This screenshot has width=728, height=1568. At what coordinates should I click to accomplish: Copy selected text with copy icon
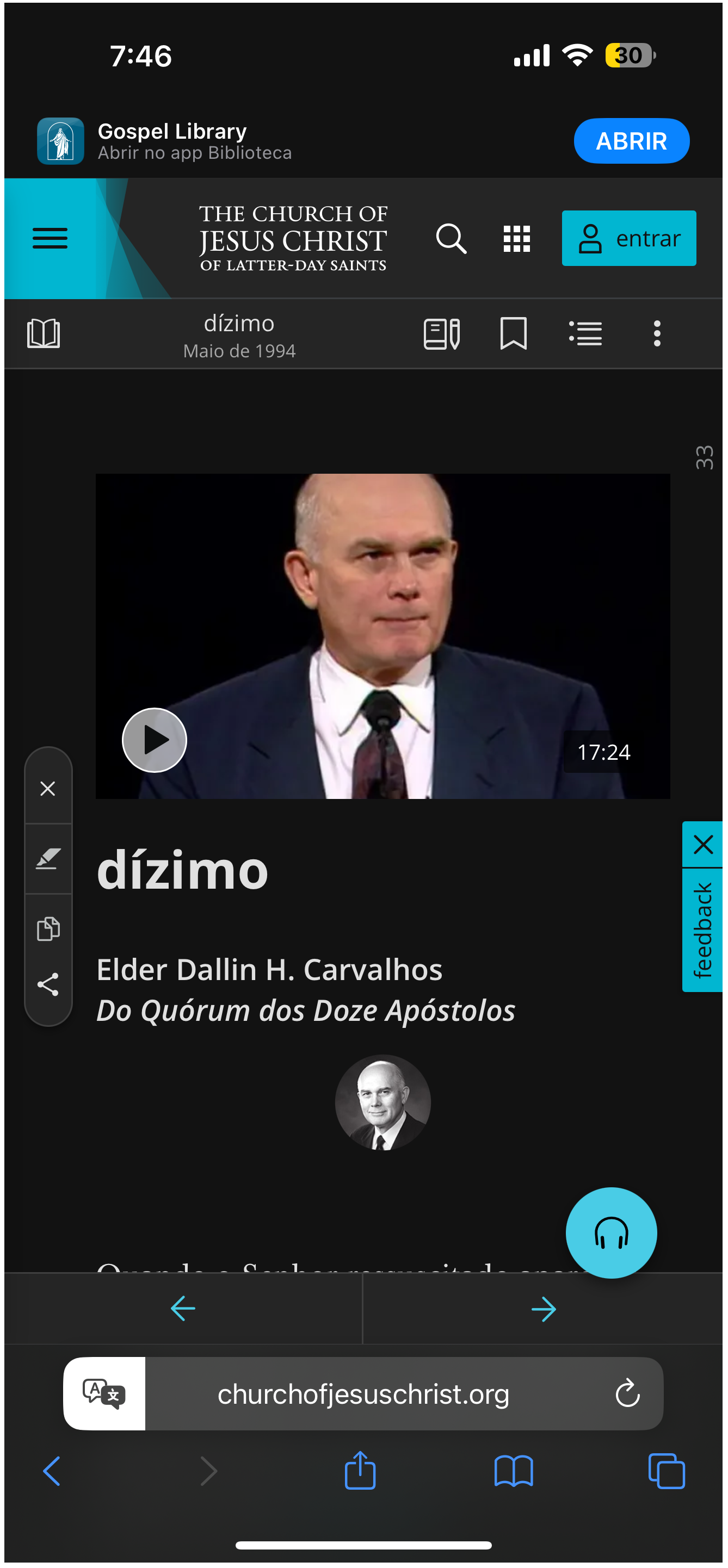[x=48, y=928]
